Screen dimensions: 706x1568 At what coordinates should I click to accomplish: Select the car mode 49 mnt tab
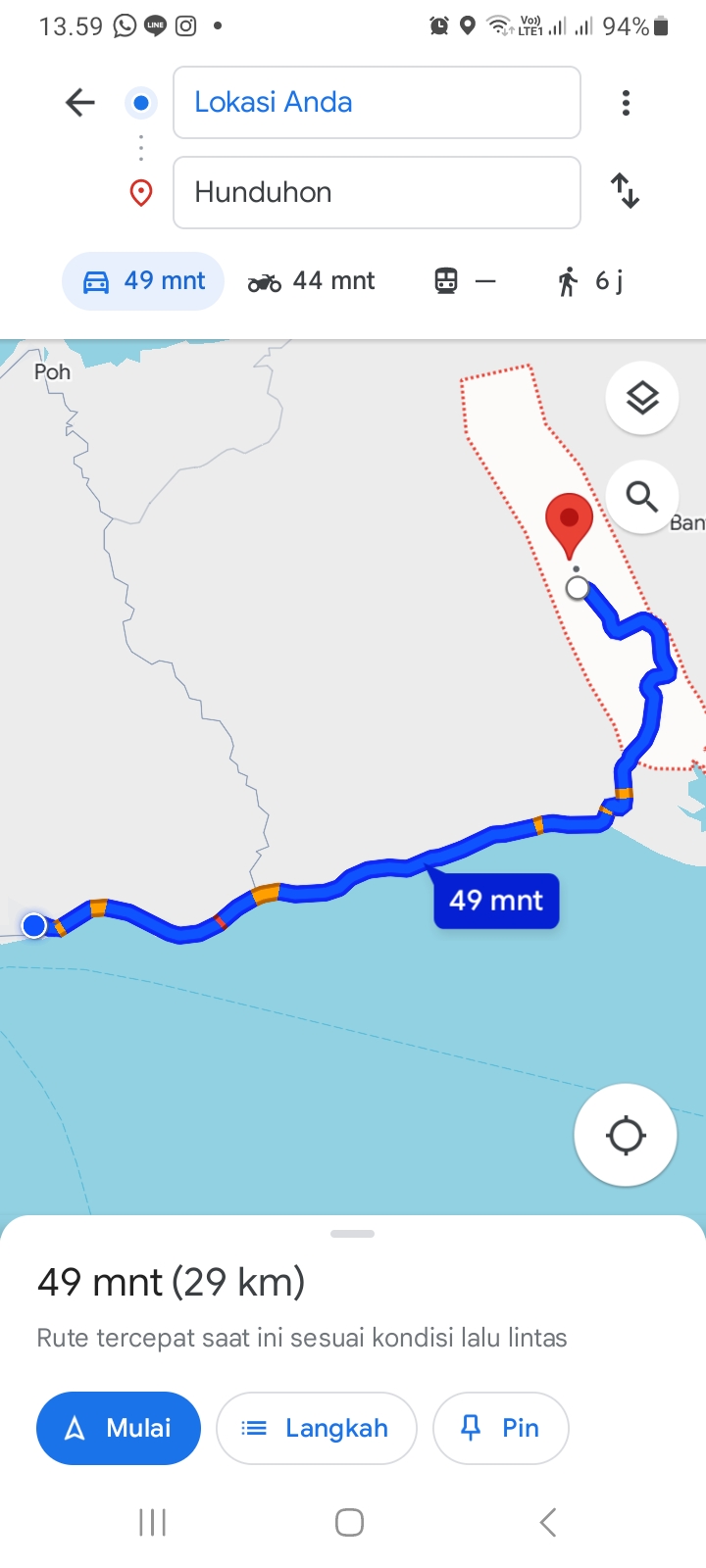[x=143, y=281]
